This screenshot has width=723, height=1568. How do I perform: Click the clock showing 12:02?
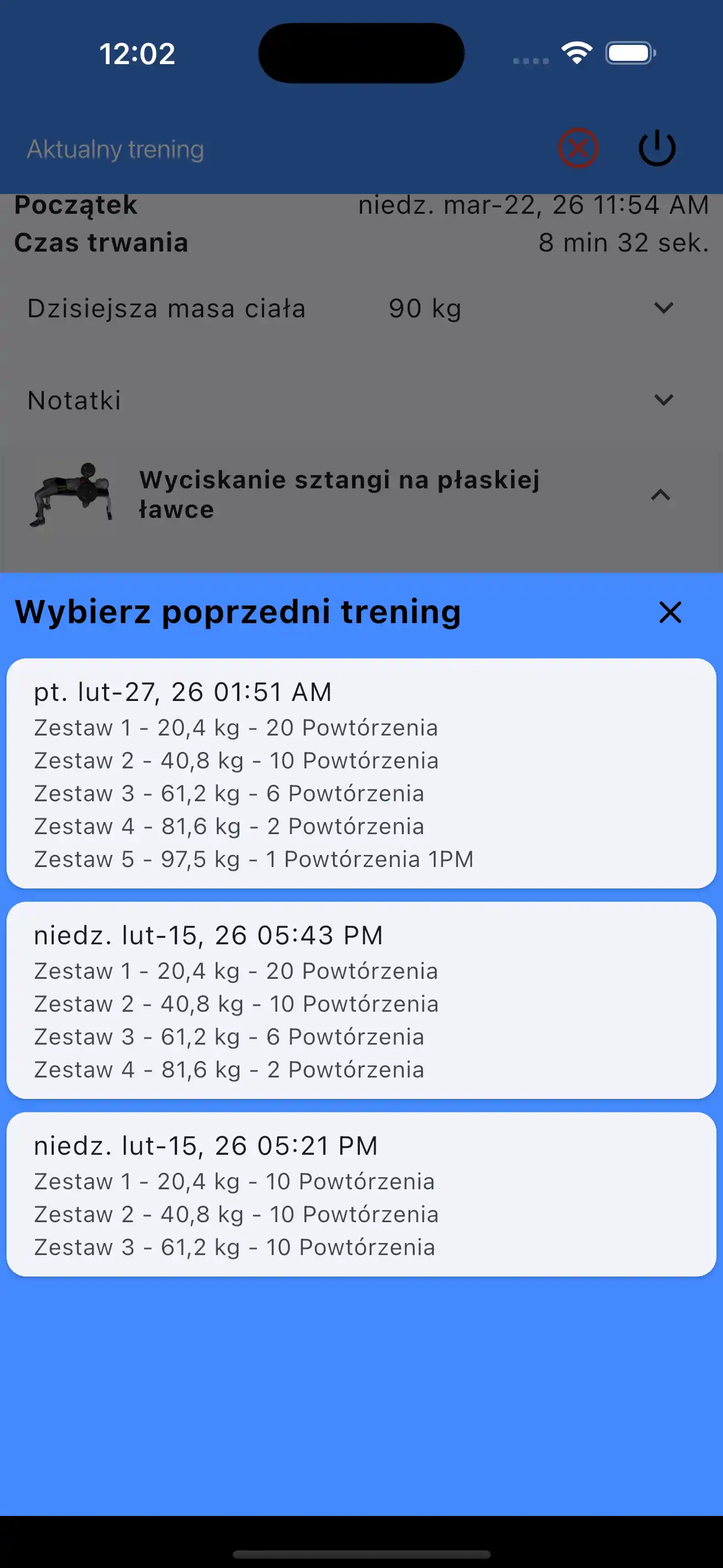click(x=137, y=54)
